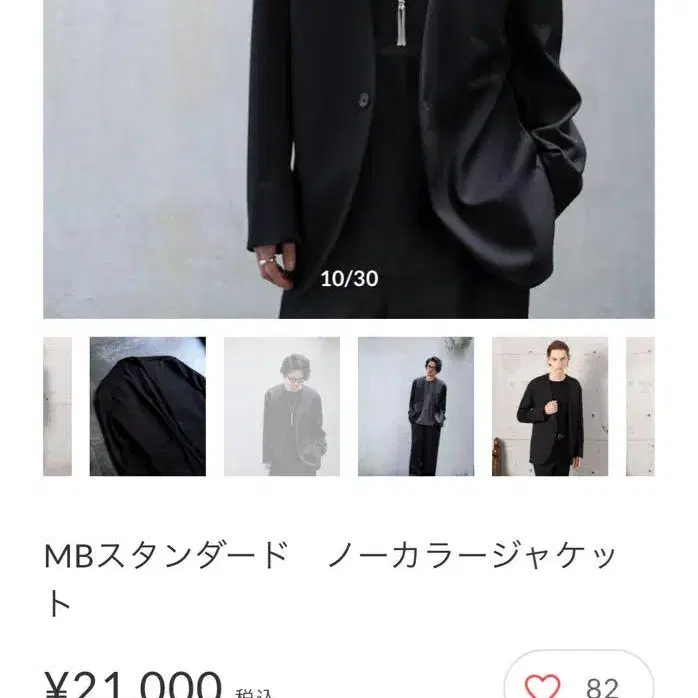The height and width of the screenshot is (698, 698).
Task: Select the thumbnail of the man against the concrete wall
Action: [x=549, y=406]
